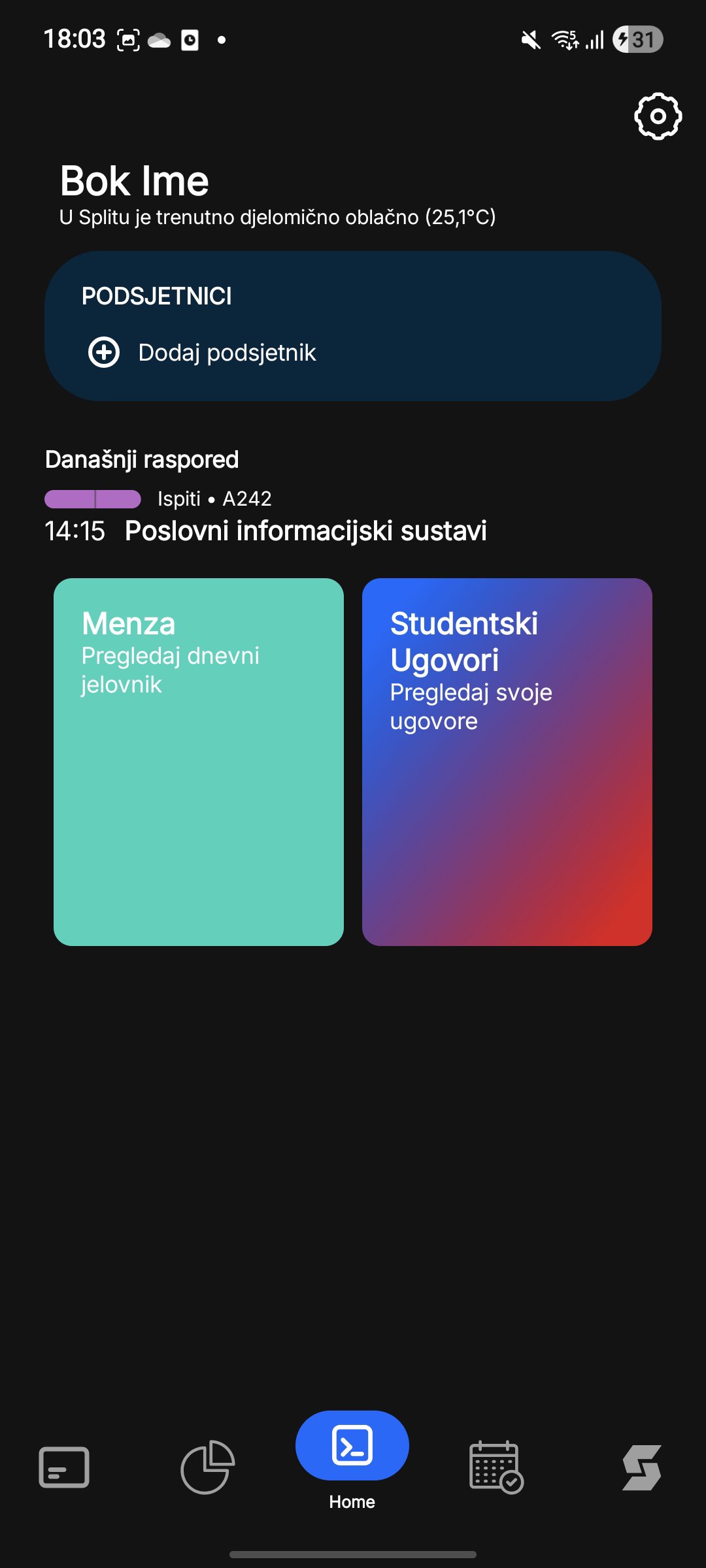Switch to the pie chart tab
706x1568 pixels.
pyautogui.click(x=208, y=1467)
